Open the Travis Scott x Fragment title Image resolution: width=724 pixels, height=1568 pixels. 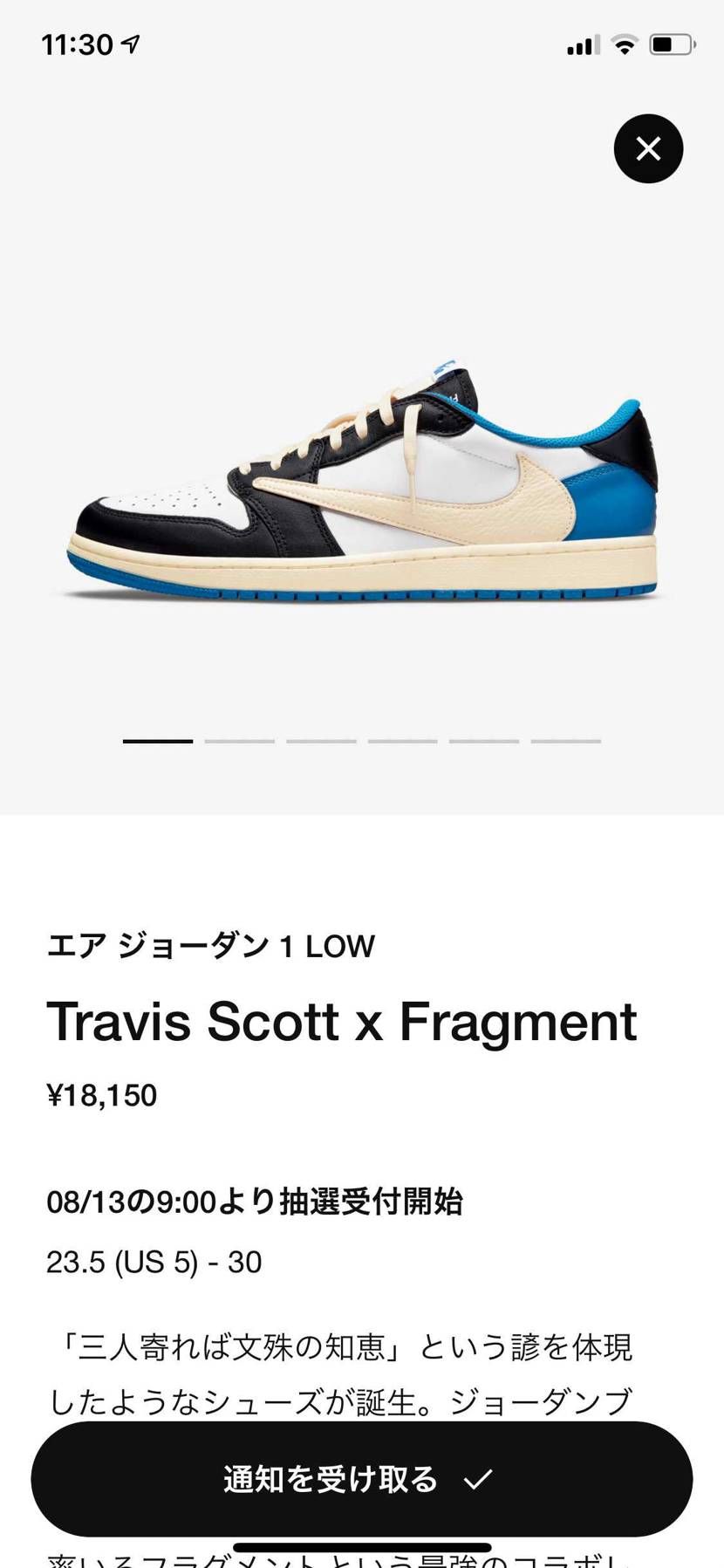[344, 1022]
